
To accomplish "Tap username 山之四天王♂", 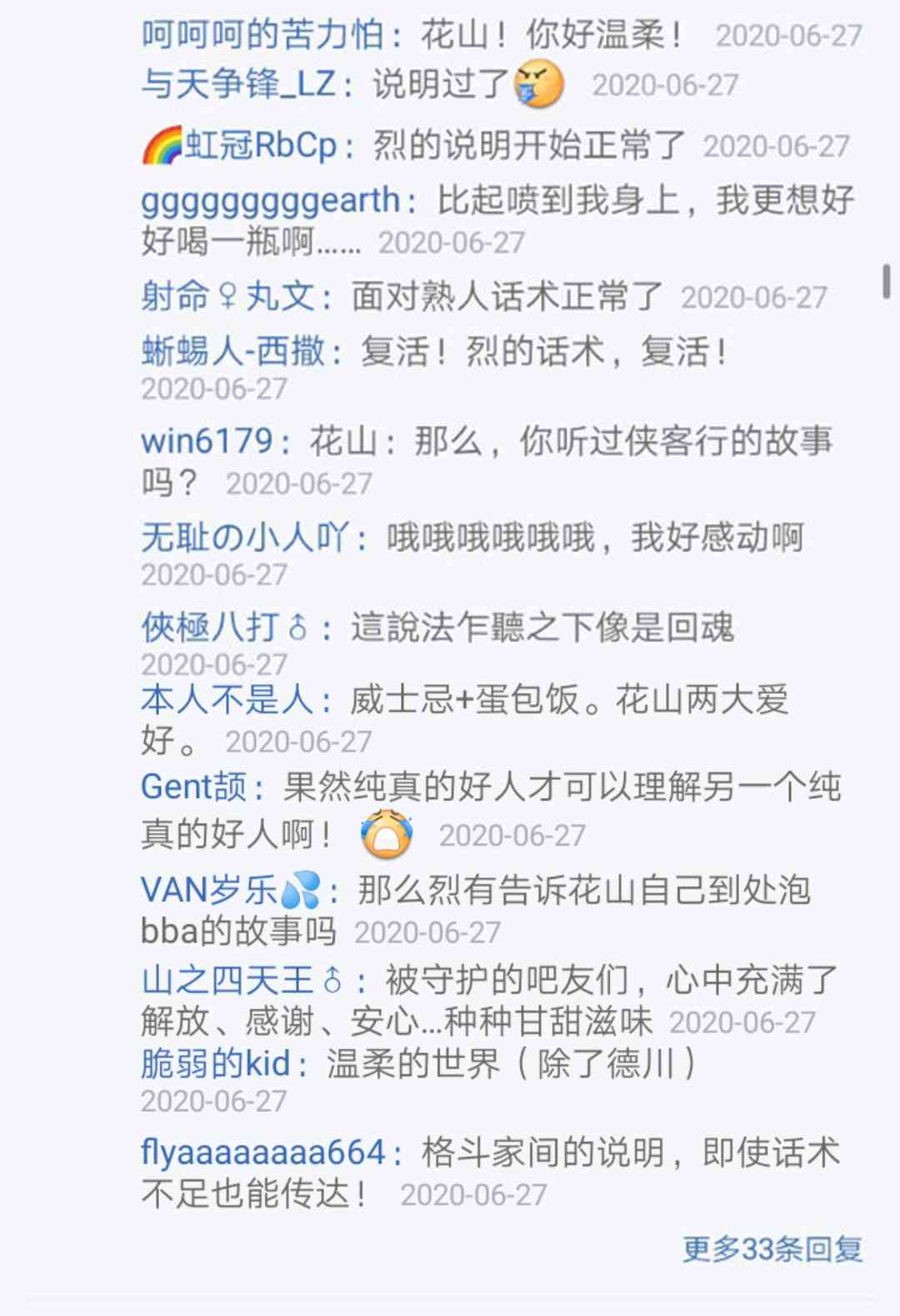I will [x=242, y=980].
